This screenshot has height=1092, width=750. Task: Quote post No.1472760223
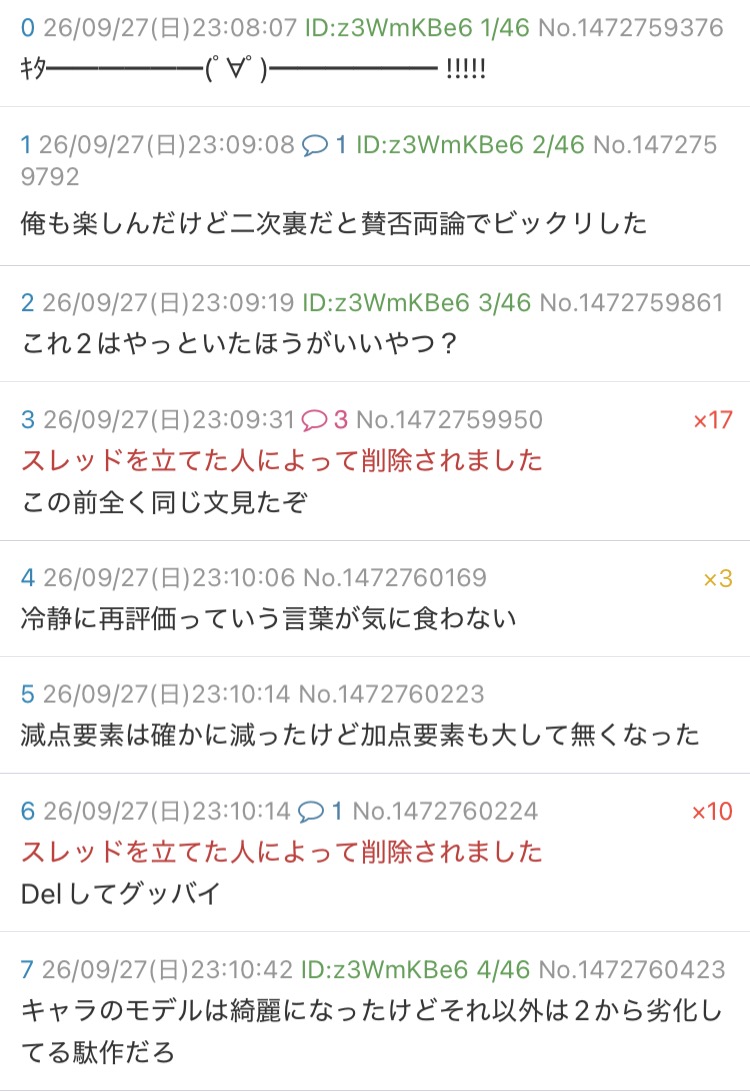[x=391, y=694]
